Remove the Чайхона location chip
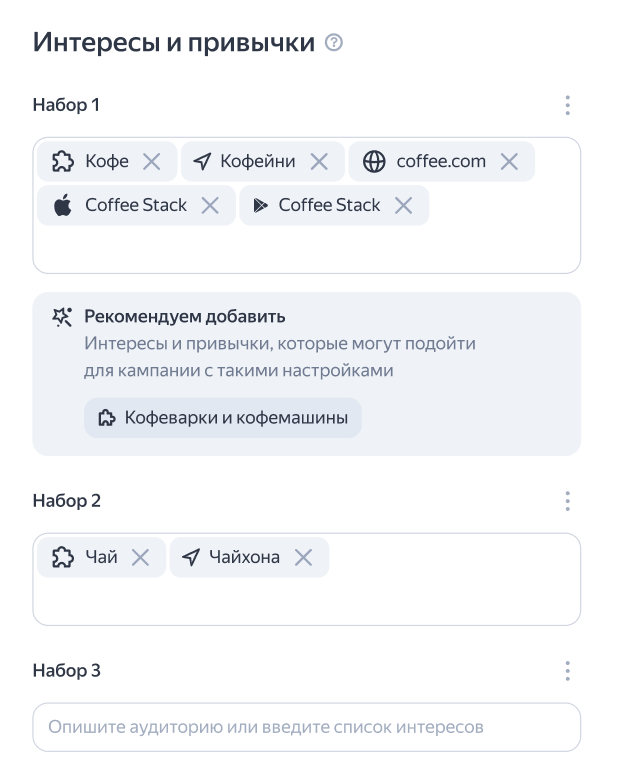617x783 pixels. click(303, 557)
